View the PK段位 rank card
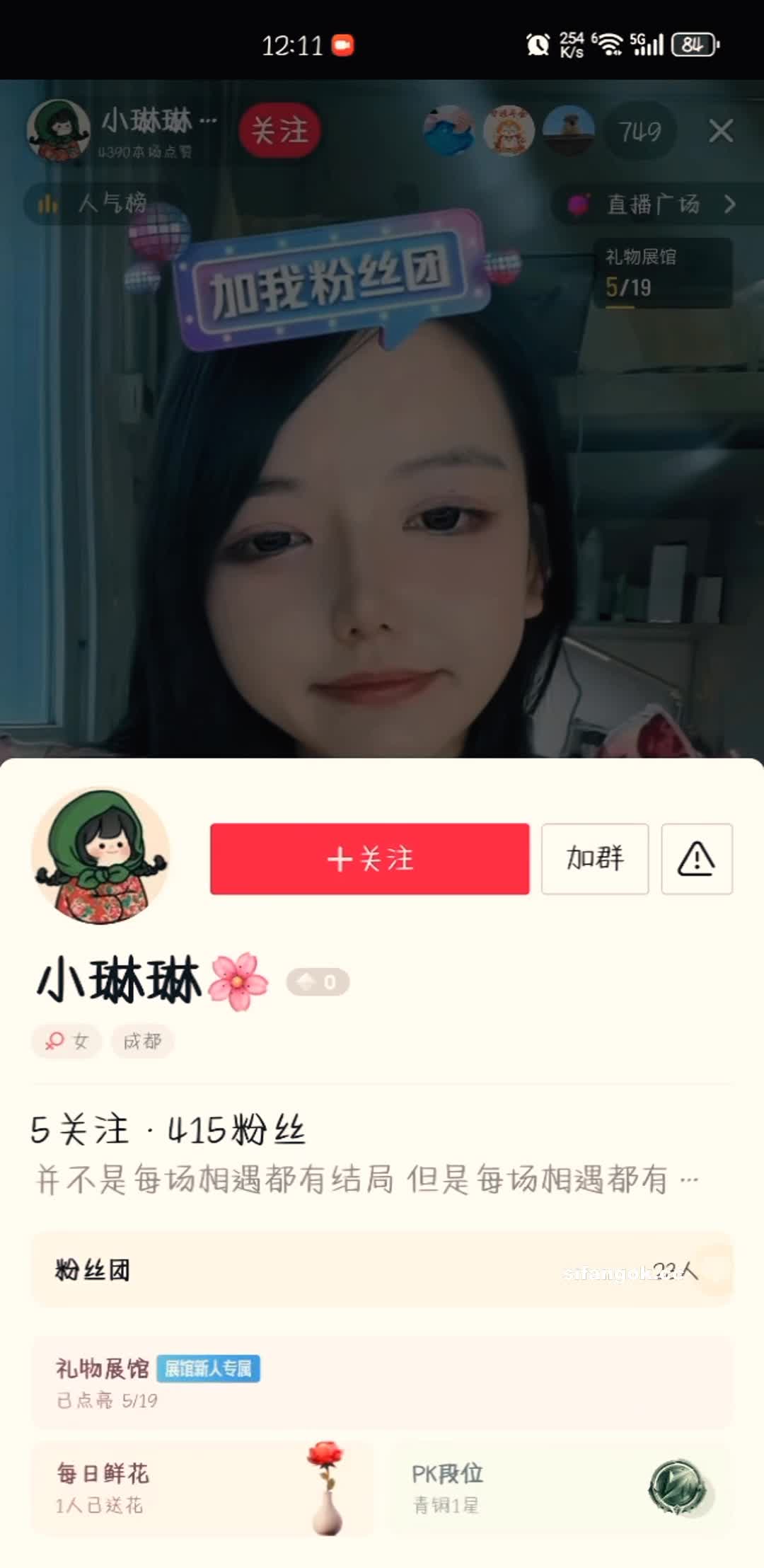Screen dimensions: 764x1568 pyautogui.click(x=560, y=1488)
